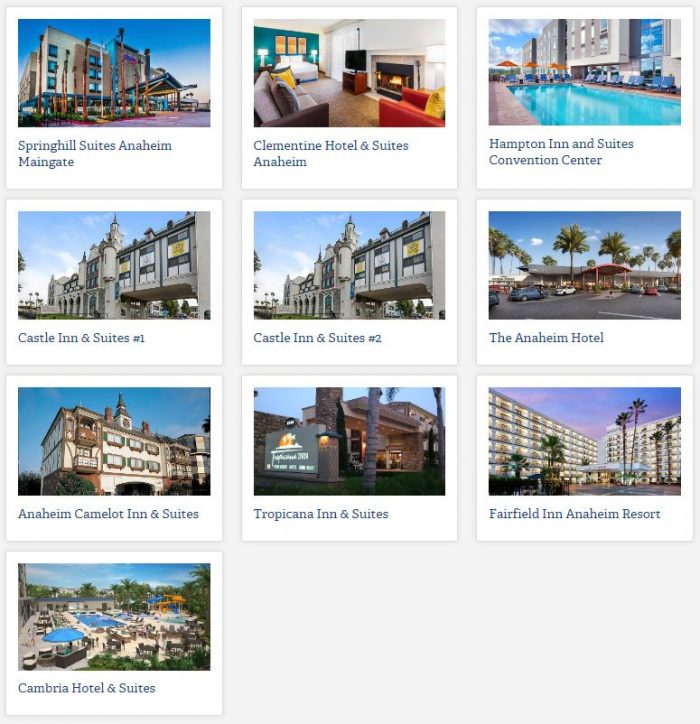The image size is (700, 724).
Task: Open the Cambria Hotel & Suites card
Action: point(114,632)
